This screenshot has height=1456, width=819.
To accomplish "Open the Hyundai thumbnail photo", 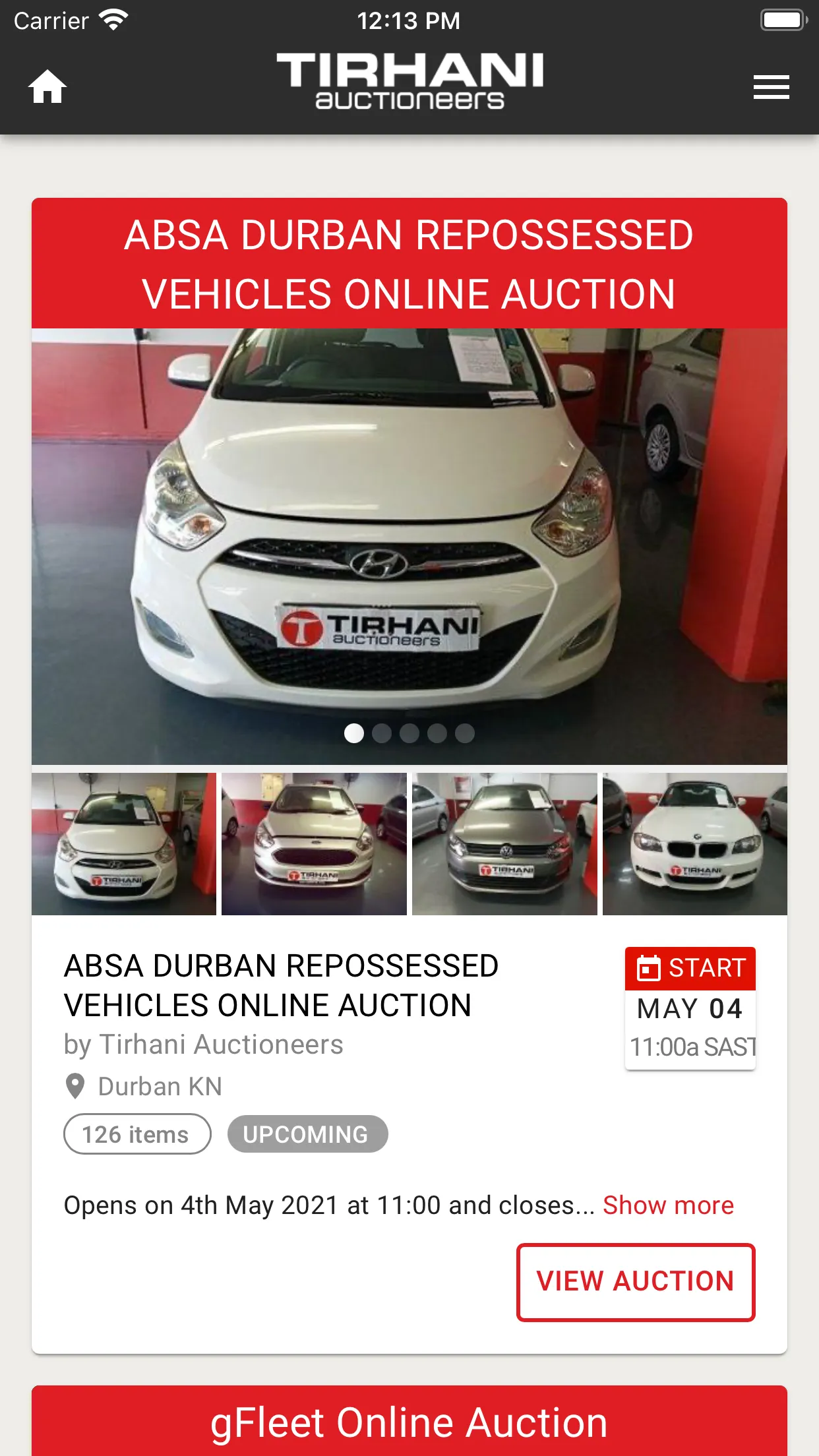I will point(124,844).
